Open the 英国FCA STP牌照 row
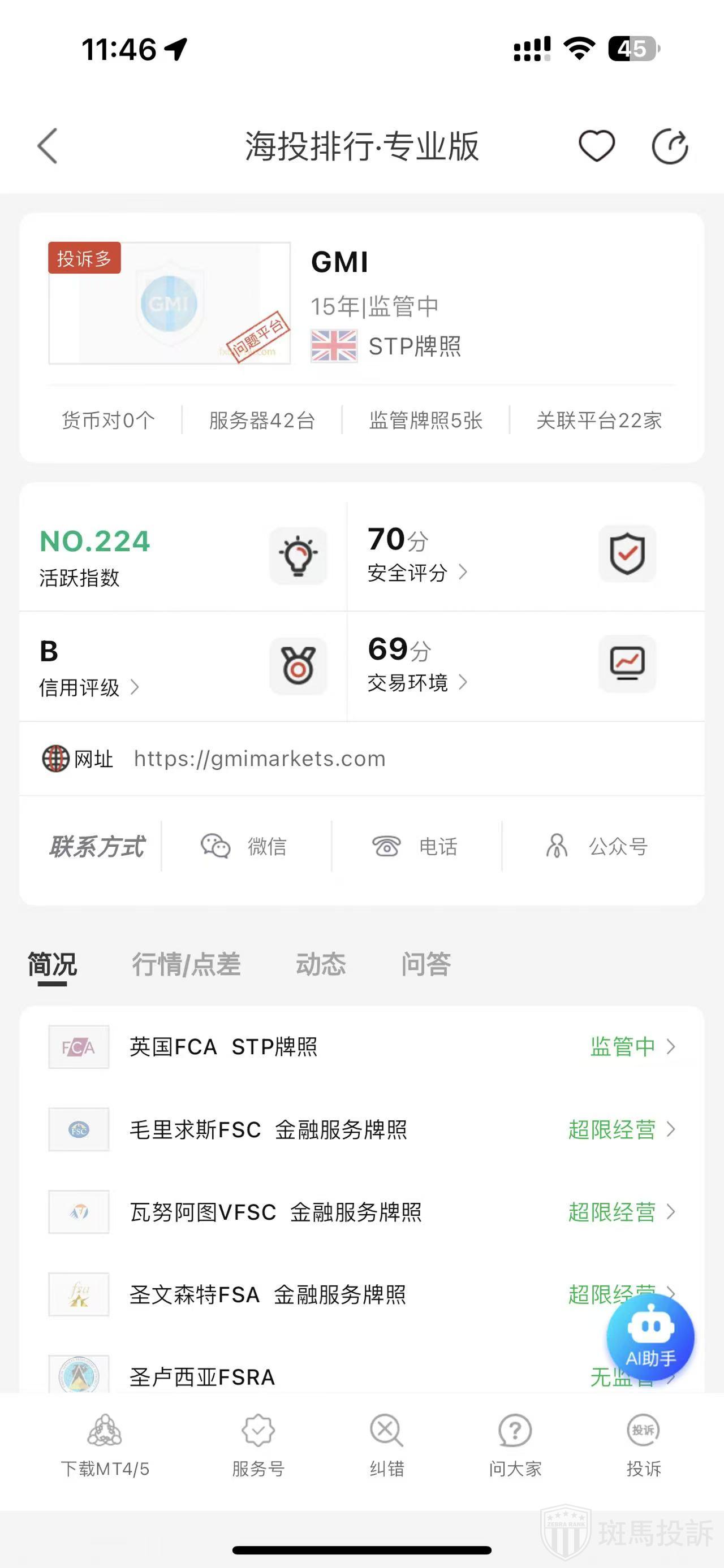 tap(361, 1046)
